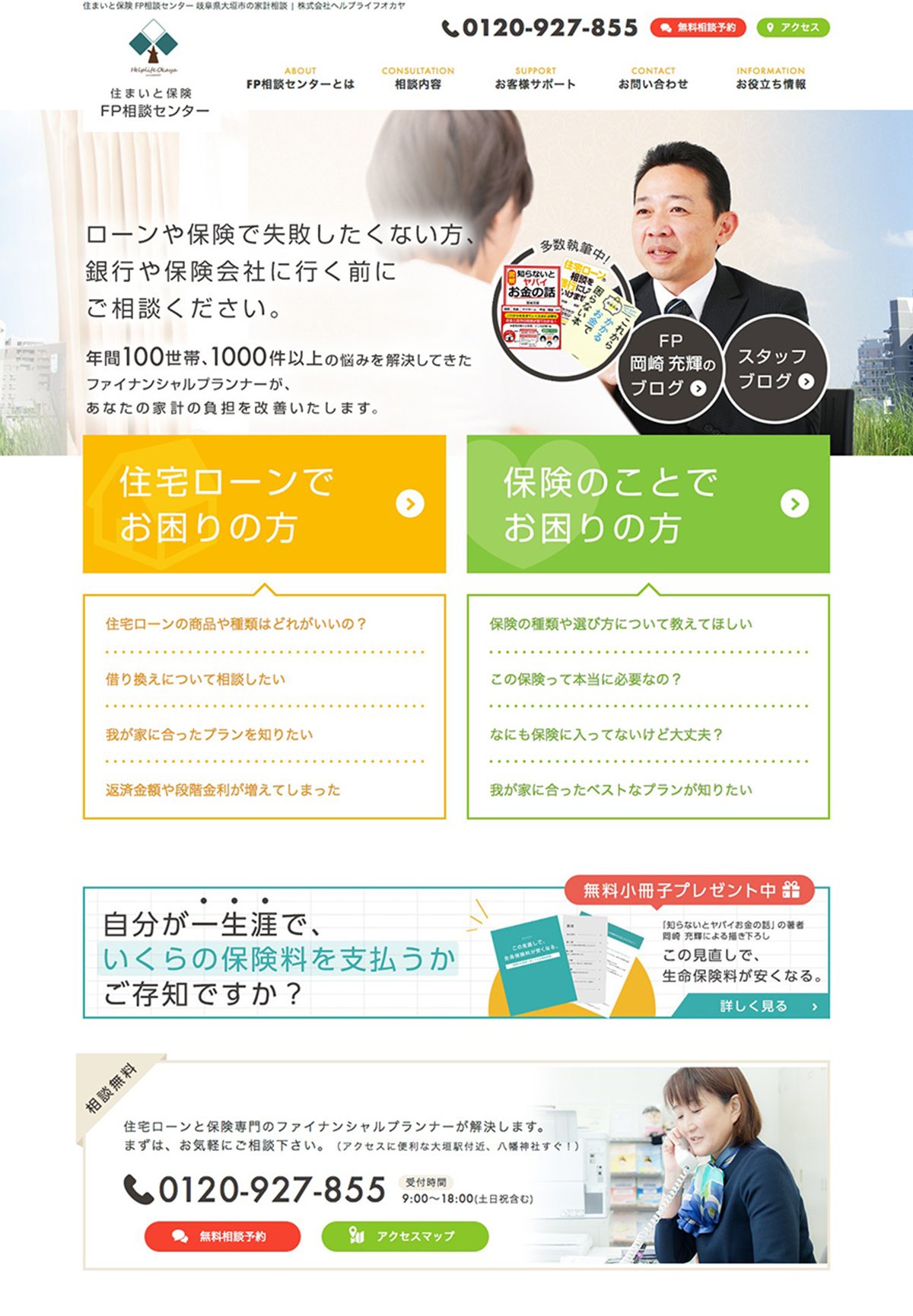Tap the red 無料相談予約 button at bottom
Viewport: 913px width, 1316px height.
[x=222, y=1236]
